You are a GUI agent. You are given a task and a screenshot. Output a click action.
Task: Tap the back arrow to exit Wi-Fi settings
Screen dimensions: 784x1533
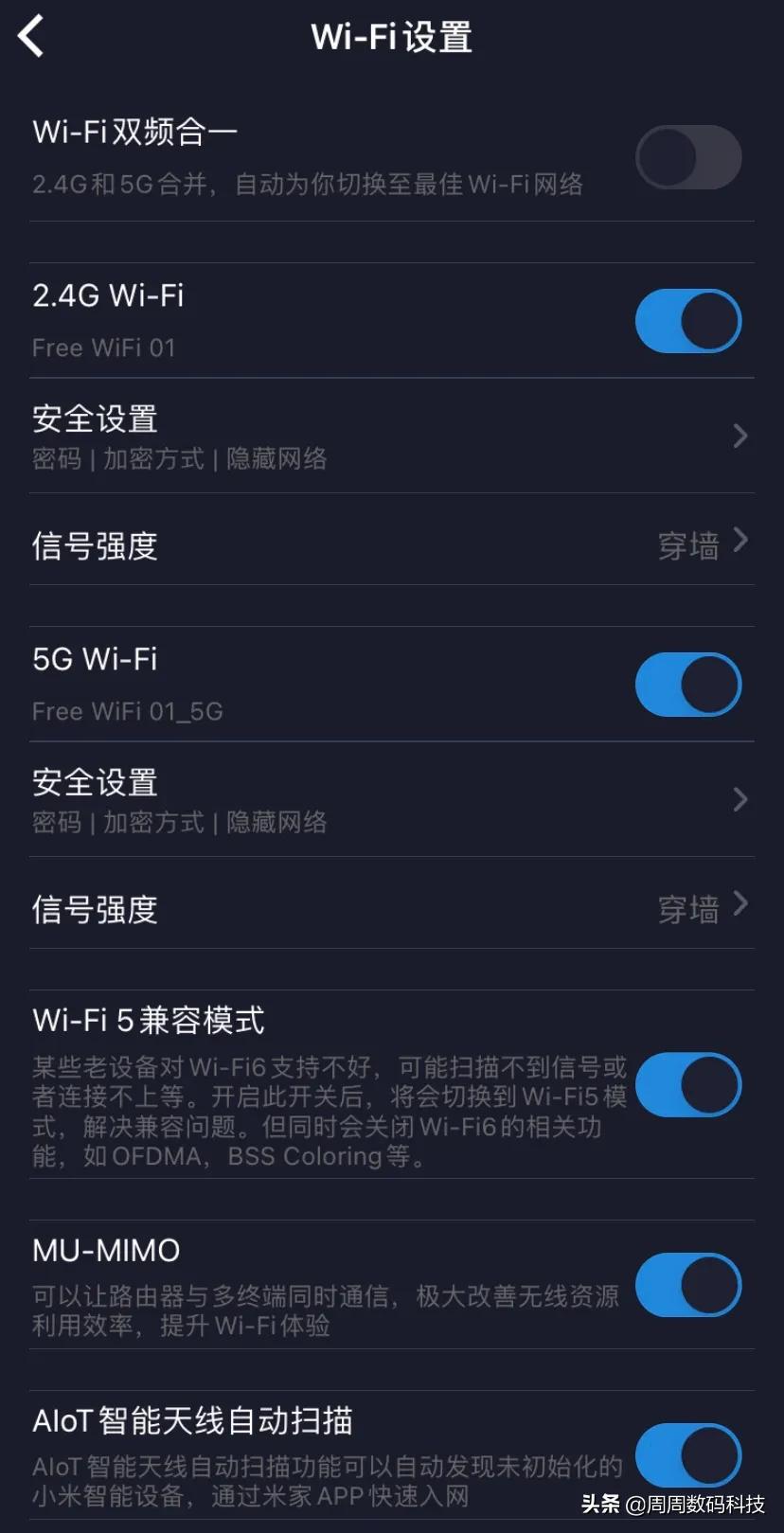coord(32,36)
